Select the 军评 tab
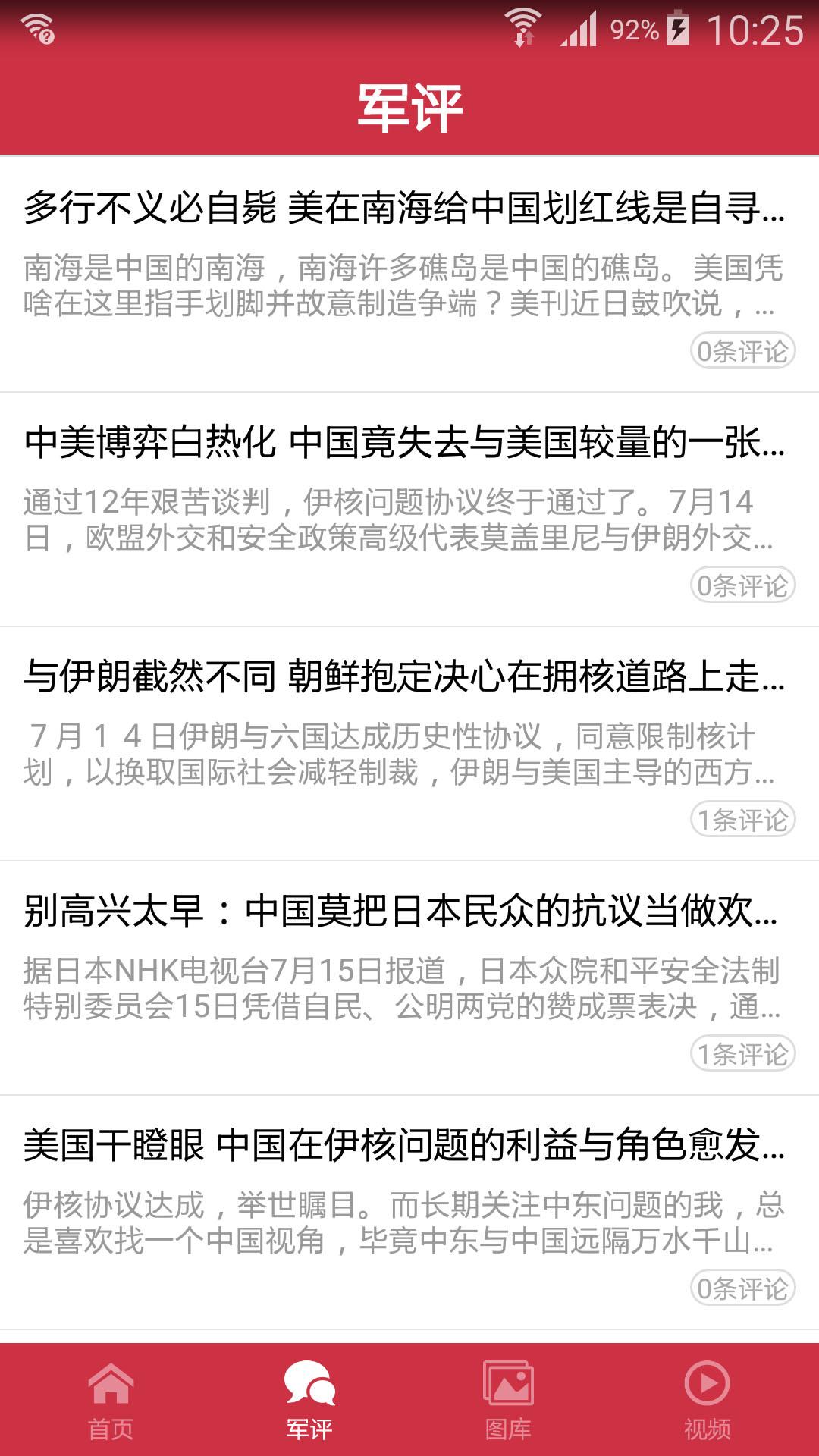The height and width of the screenshot is (1456, 819). pos(309,1401)
